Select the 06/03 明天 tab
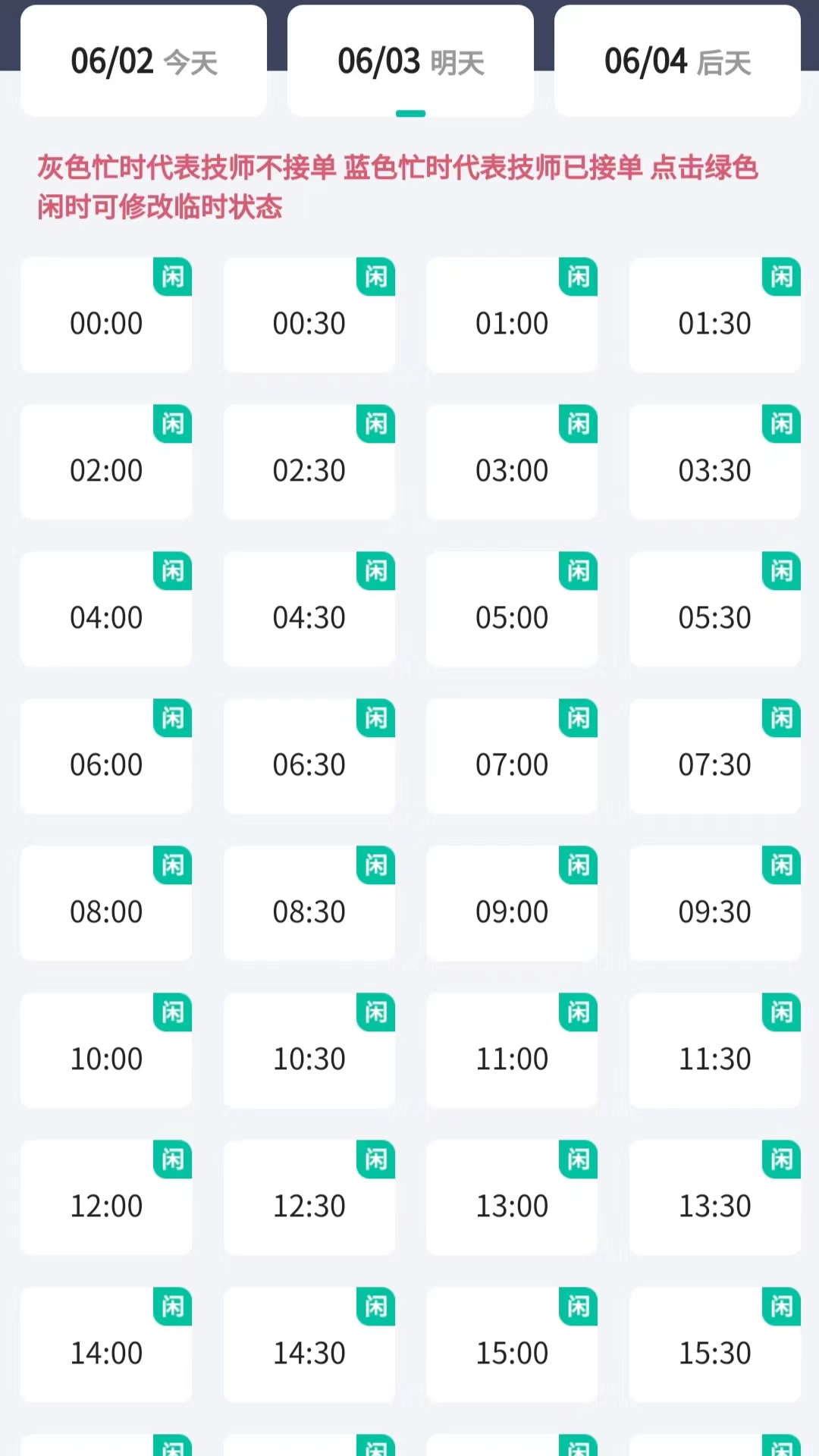Viewport: 819px width, 1456px height. 410,61
